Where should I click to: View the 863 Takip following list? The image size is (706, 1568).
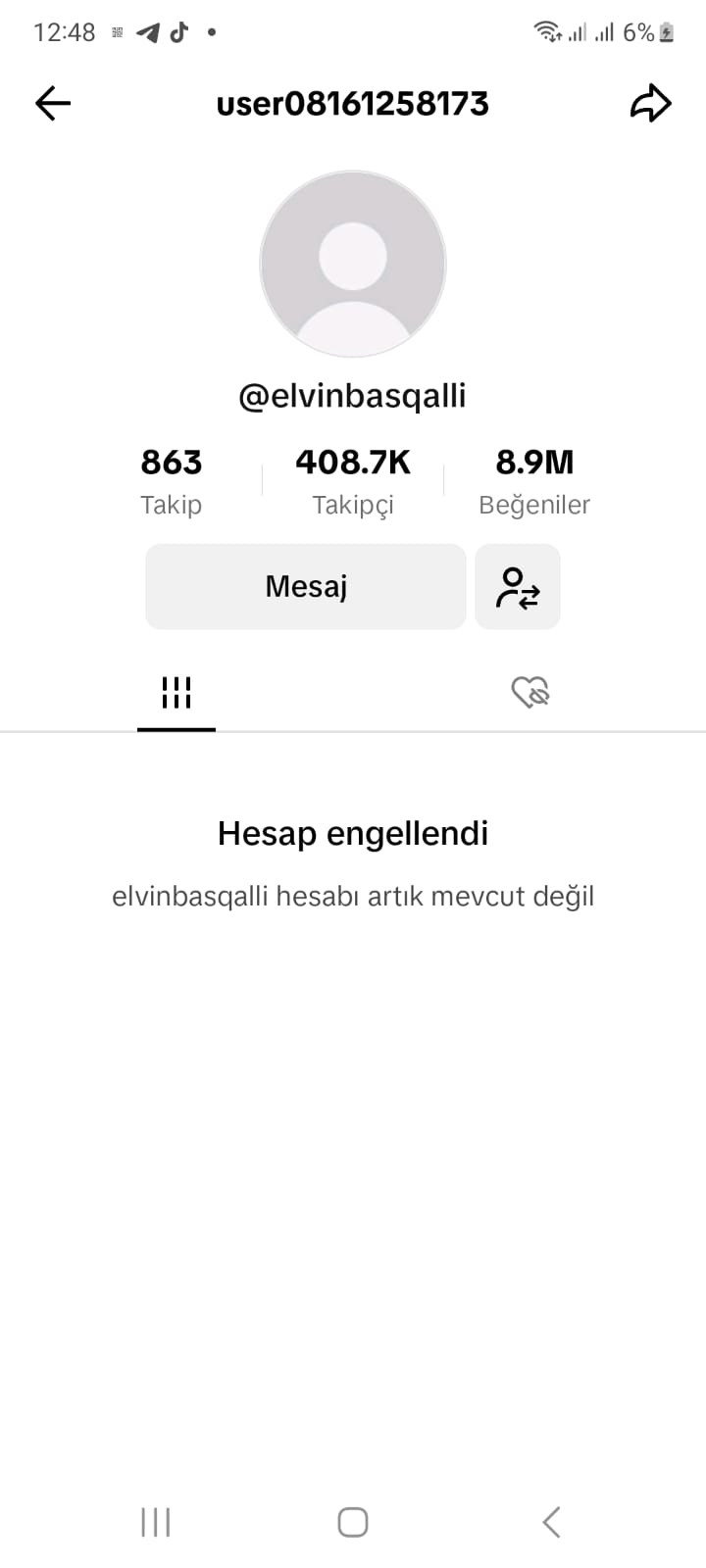[172, 480]
